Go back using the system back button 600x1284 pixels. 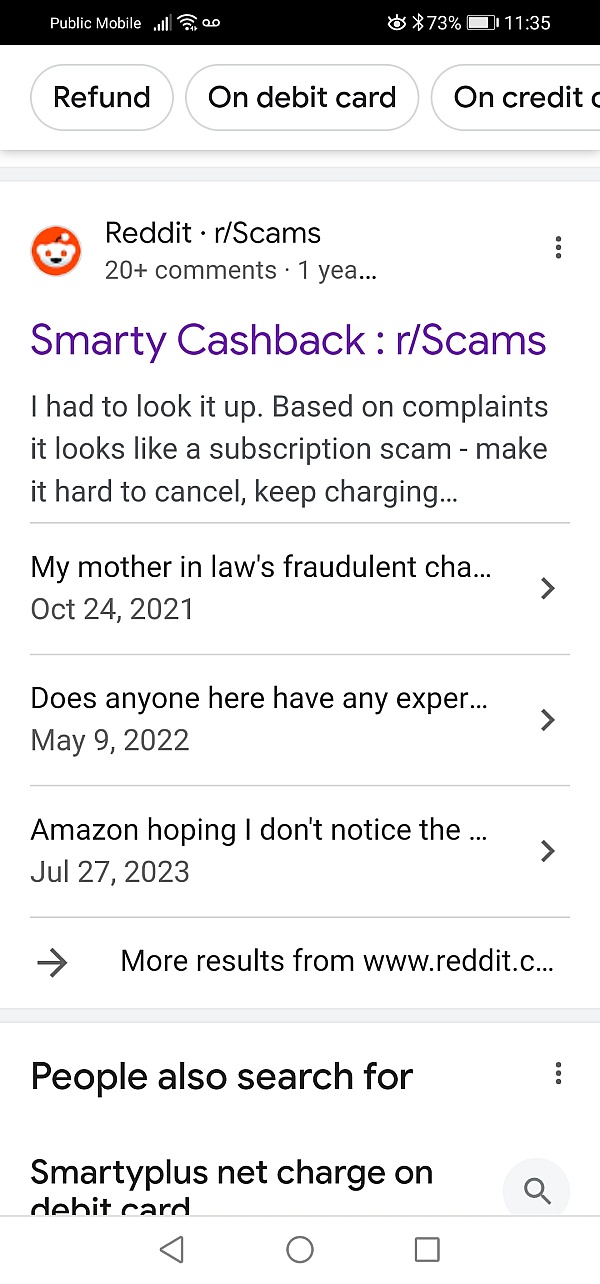point(172,1248)
